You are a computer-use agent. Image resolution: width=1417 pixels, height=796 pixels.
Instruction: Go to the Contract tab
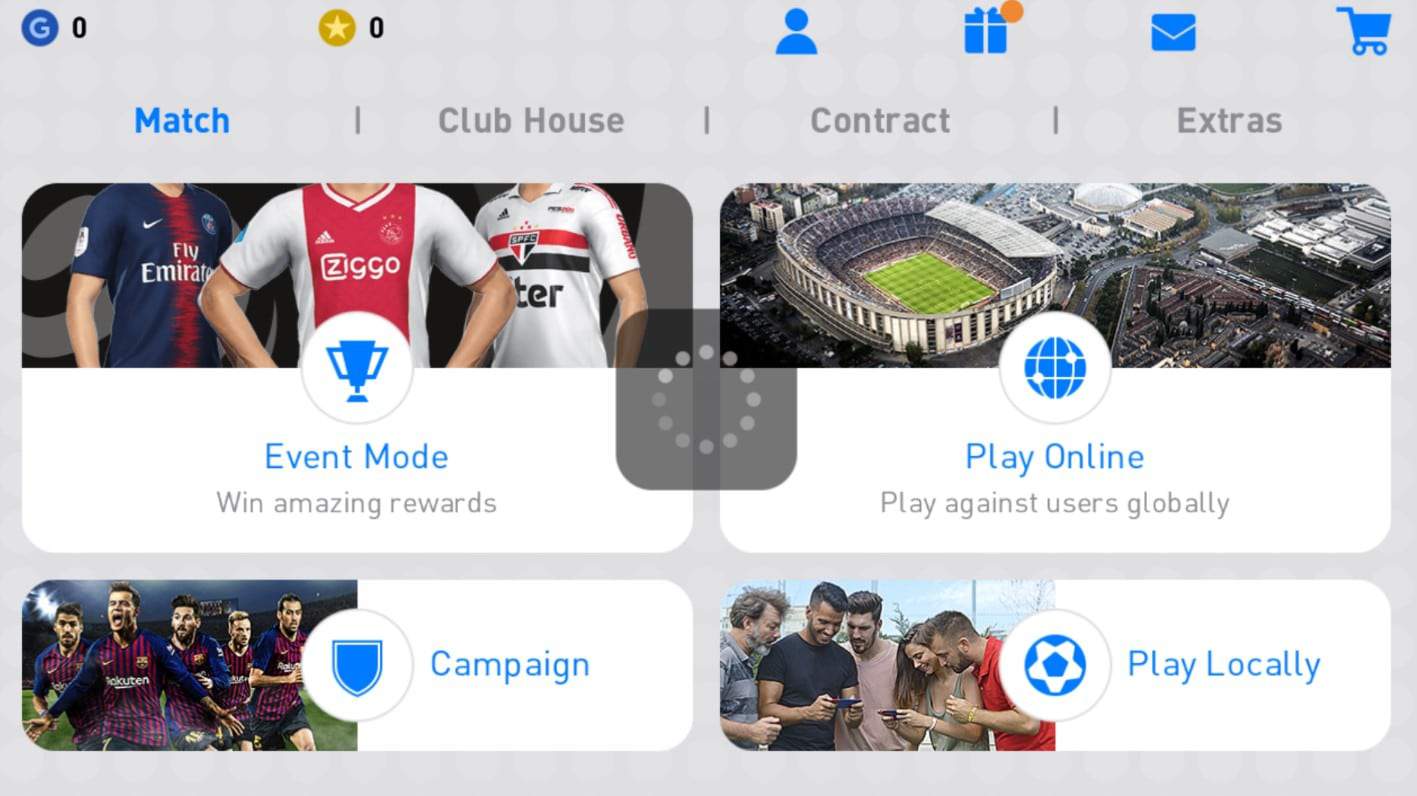pyautogui.click(x=880, y=121)
